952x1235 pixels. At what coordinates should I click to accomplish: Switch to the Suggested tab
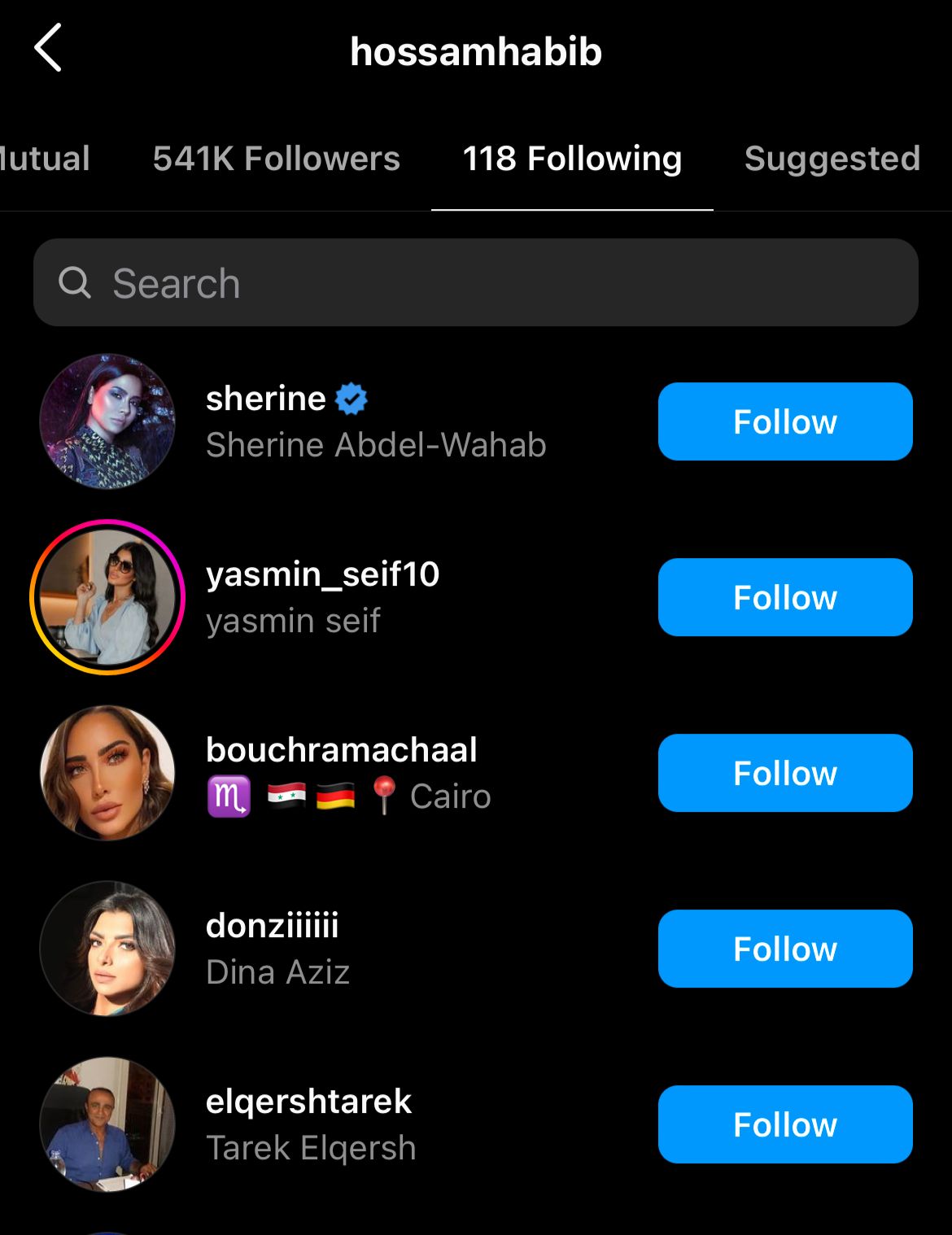click(x=832, y=159)
